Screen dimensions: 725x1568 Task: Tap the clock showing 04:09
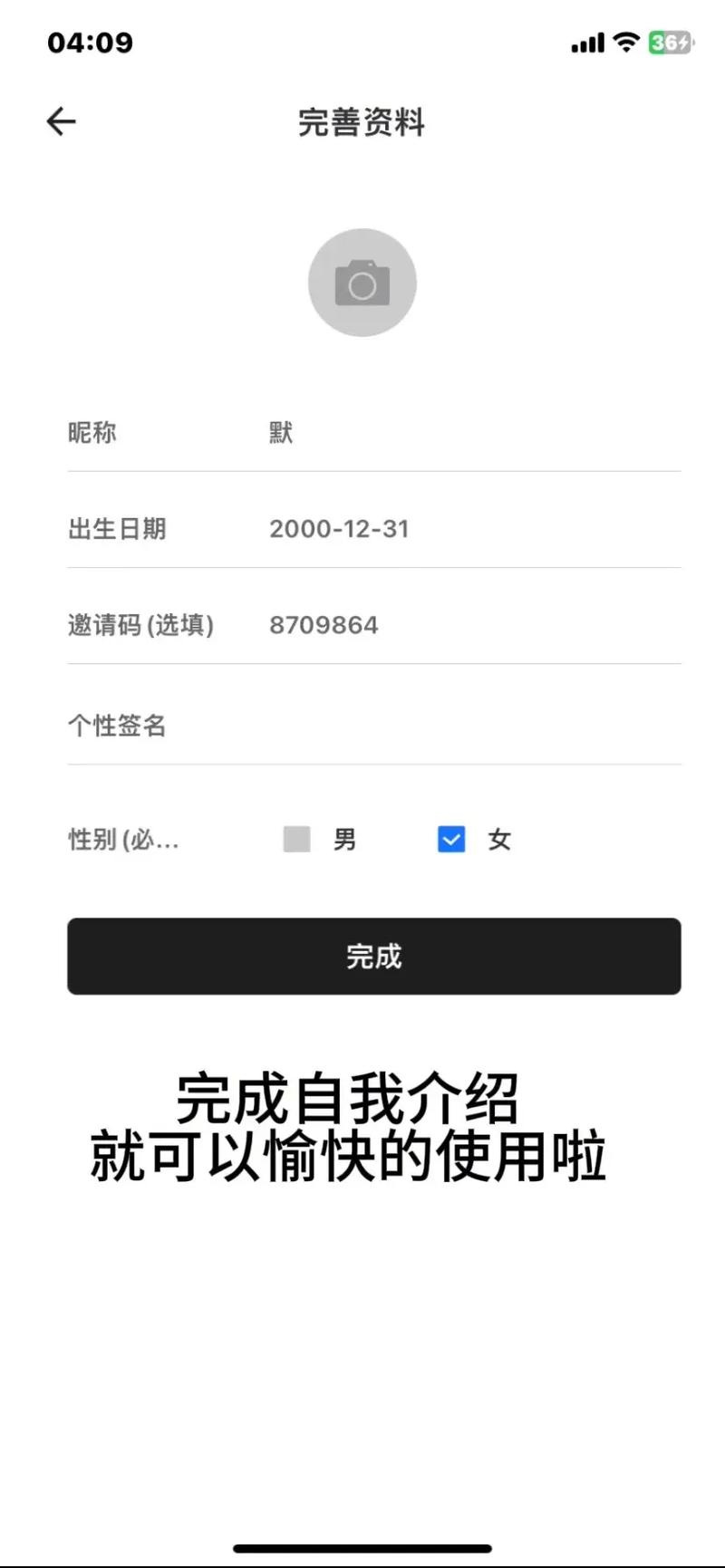coord(90,42)
